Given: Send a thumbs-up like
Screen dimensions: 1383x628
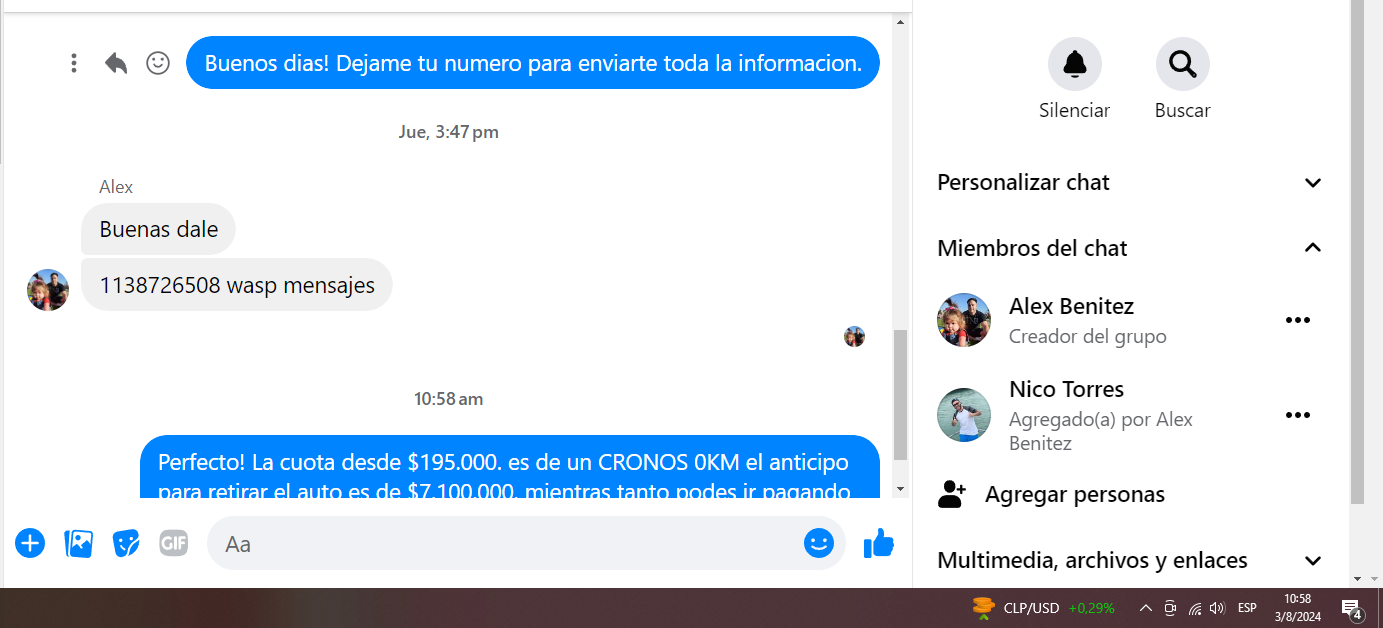Looking at the screenshot, I should pyautogui.click(x=878, y=543).
